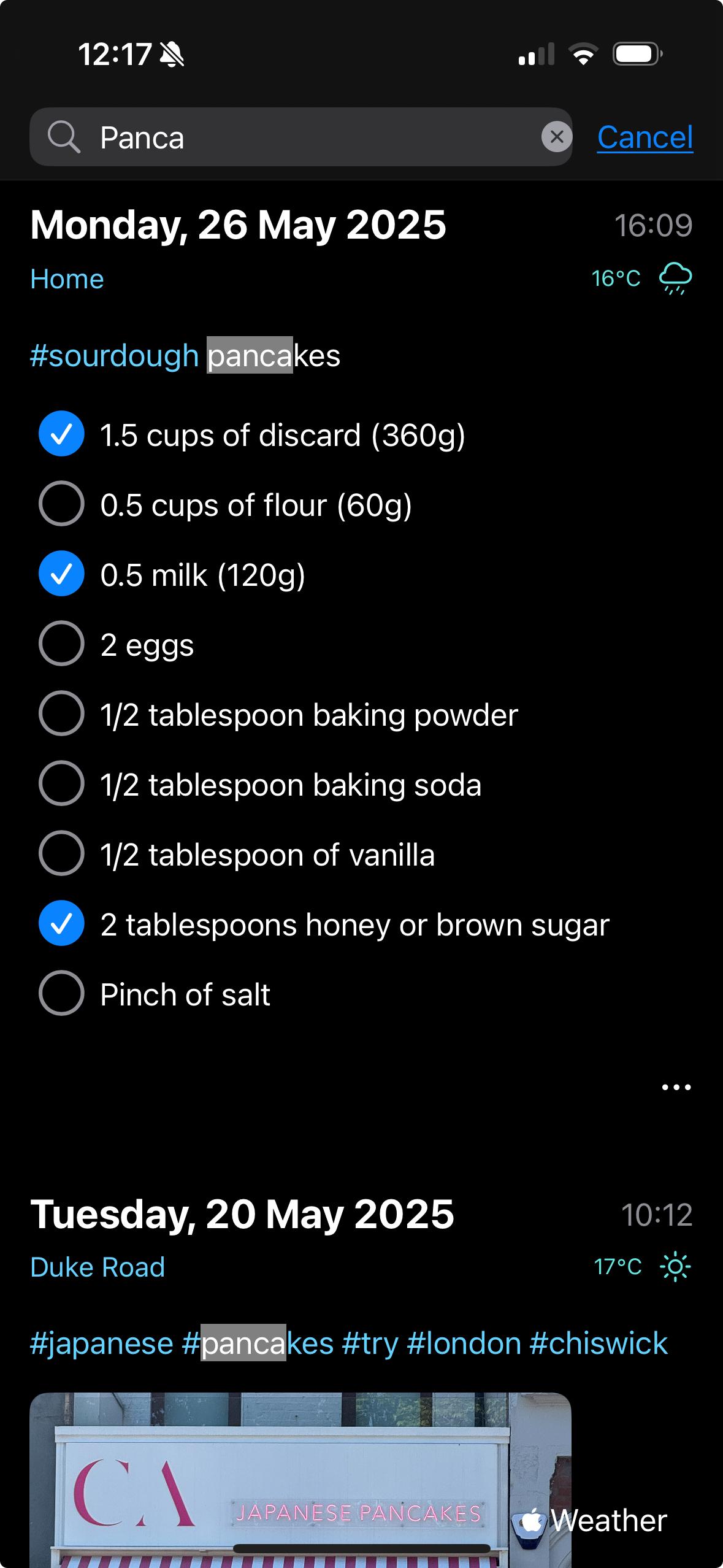Image resolution: width=723 pixels, height=1568 pixels.
Task: Open the Duke Road location
Action: click(98, 1267)
